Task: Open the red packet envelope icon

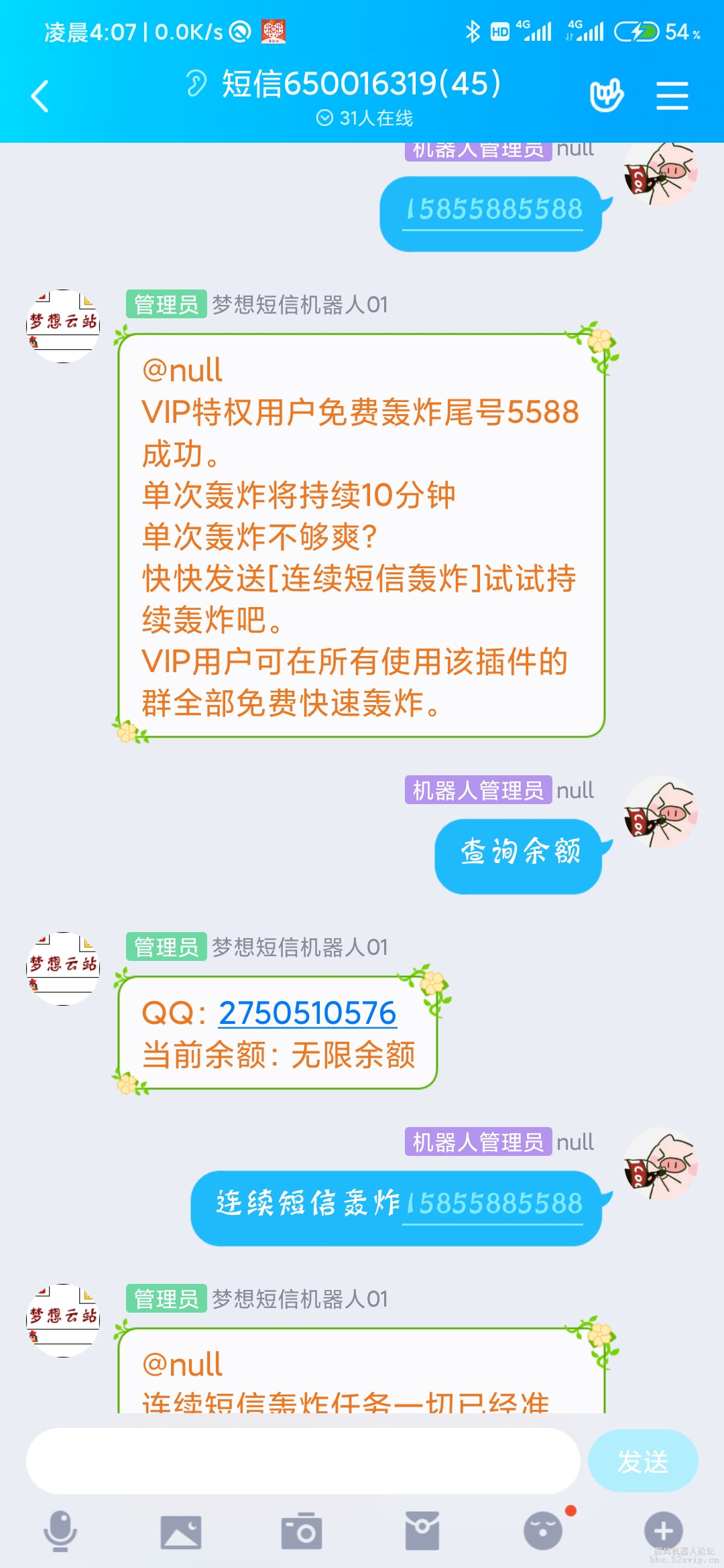Action: click(422, 1530)
